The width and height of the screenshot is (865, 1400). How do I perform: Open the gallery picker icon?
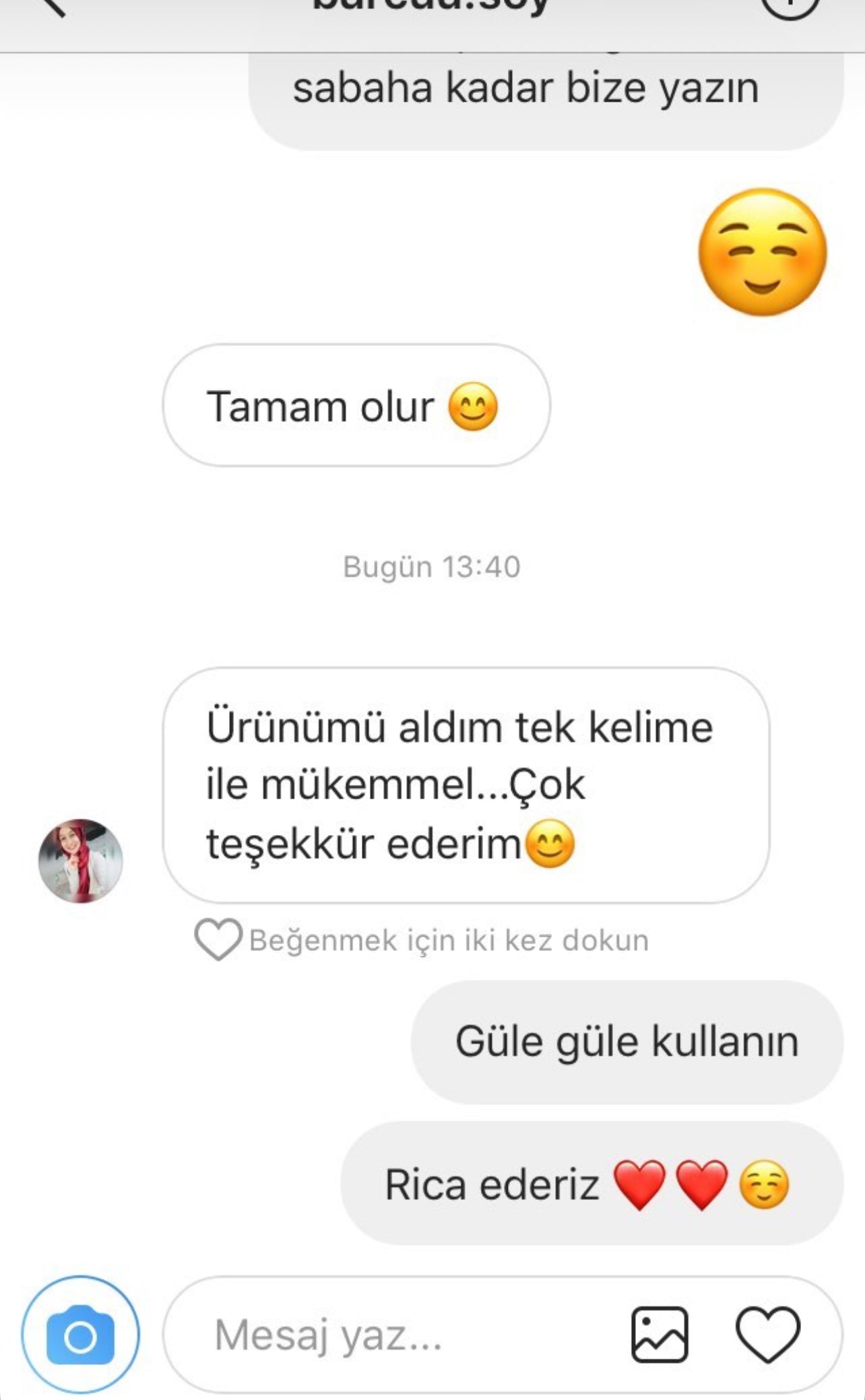coord(660,1335)
